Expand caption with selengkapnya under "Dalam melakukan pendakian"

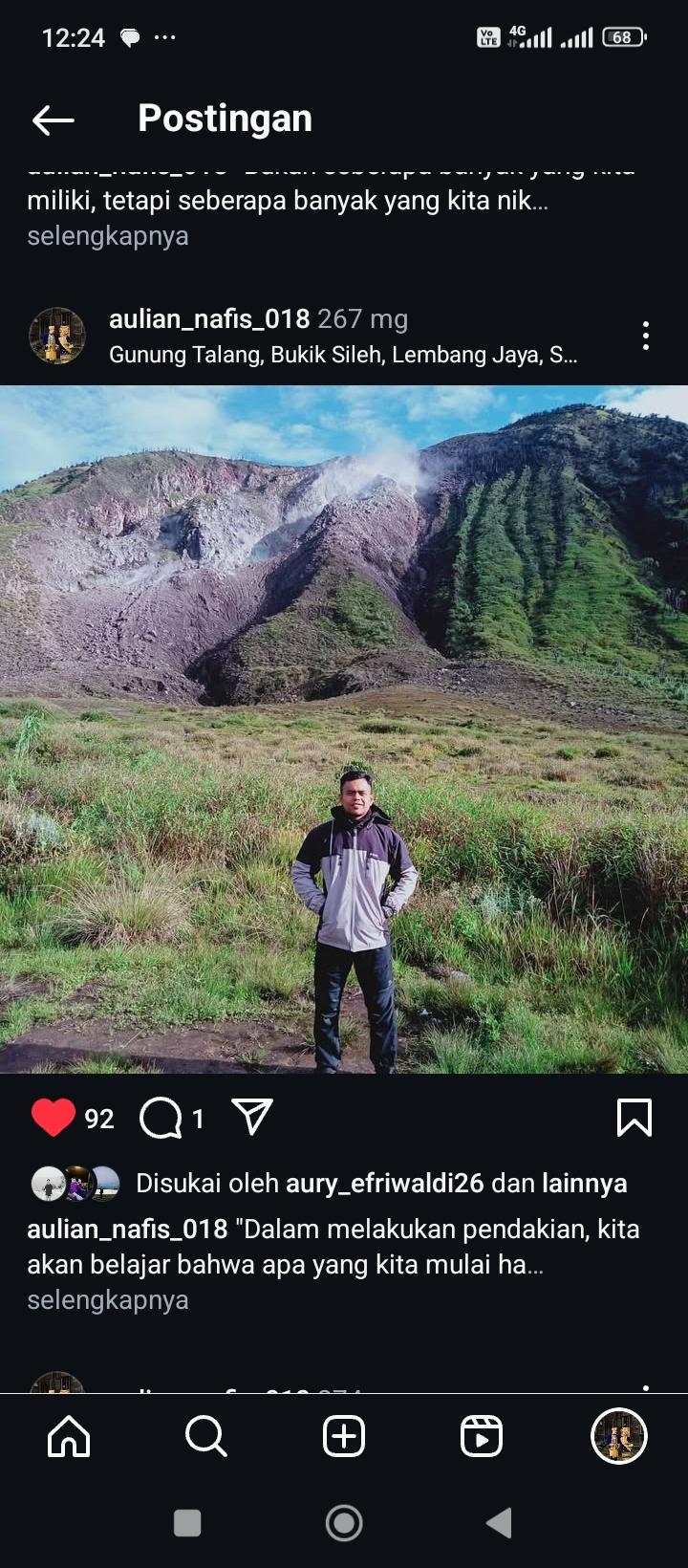point(107,1300)
